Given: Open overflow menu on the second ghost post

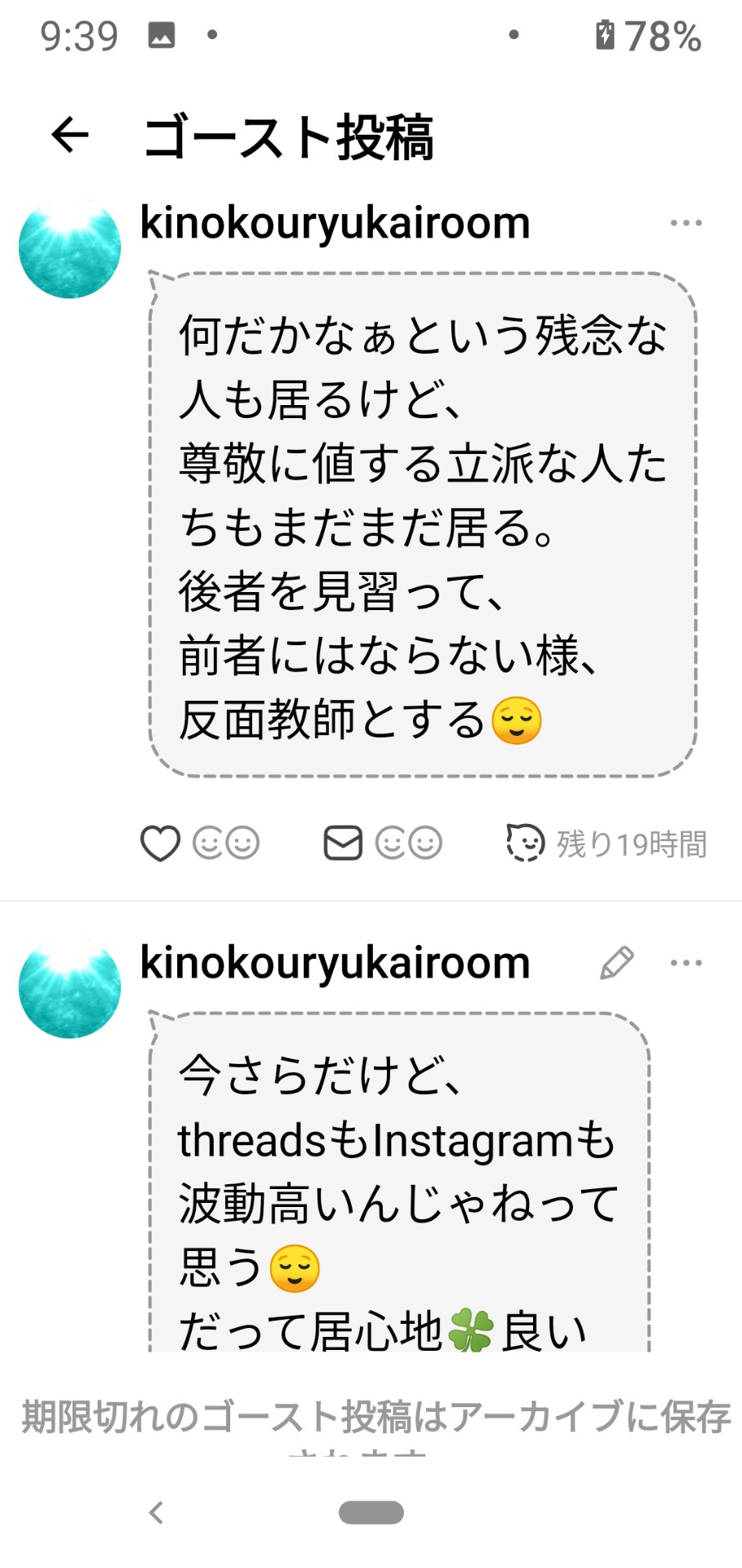Looking at the screenshot, I should 685,963.
